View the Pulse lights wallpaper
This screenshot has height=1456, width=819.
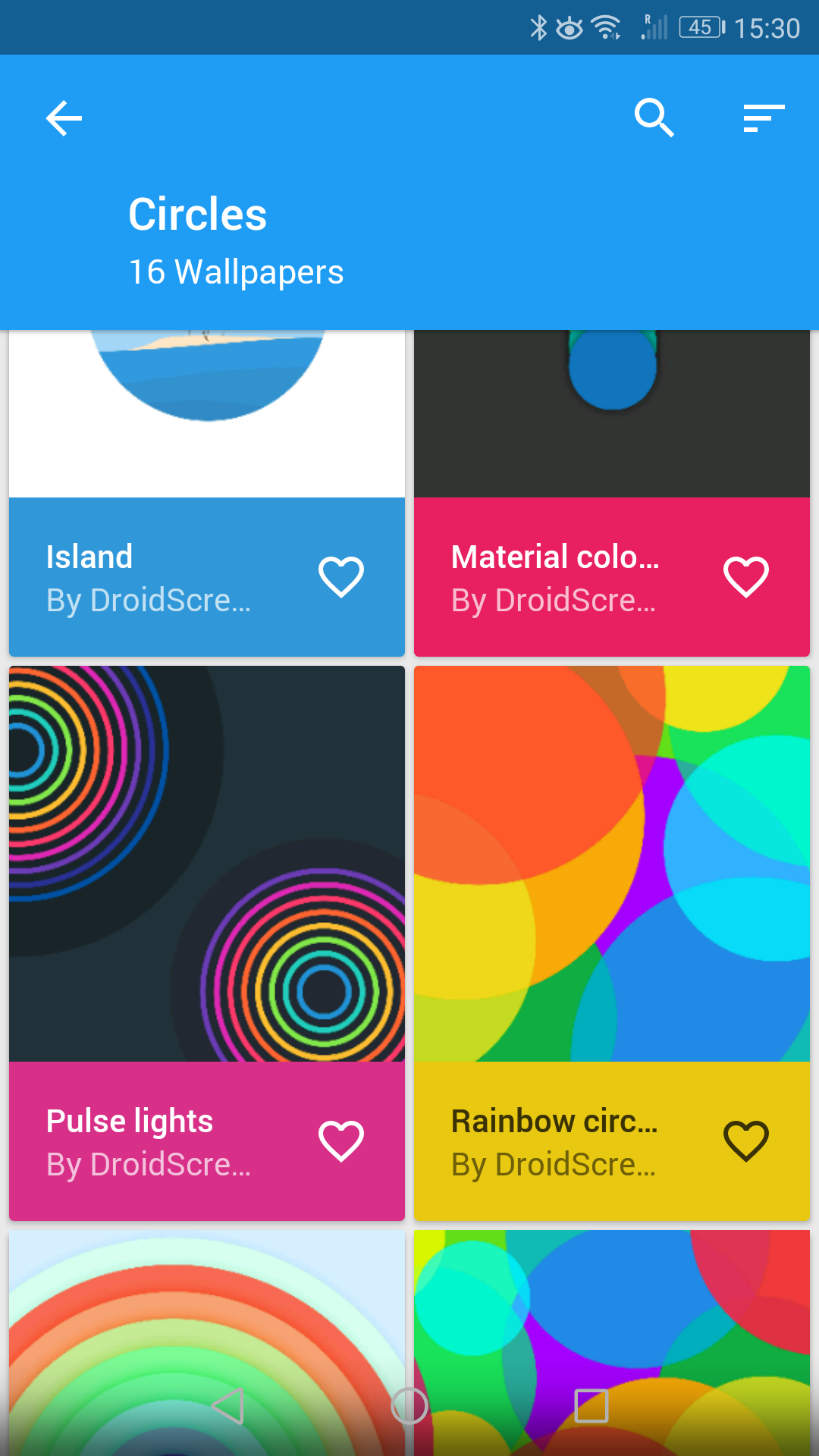[x=206, y=864]
